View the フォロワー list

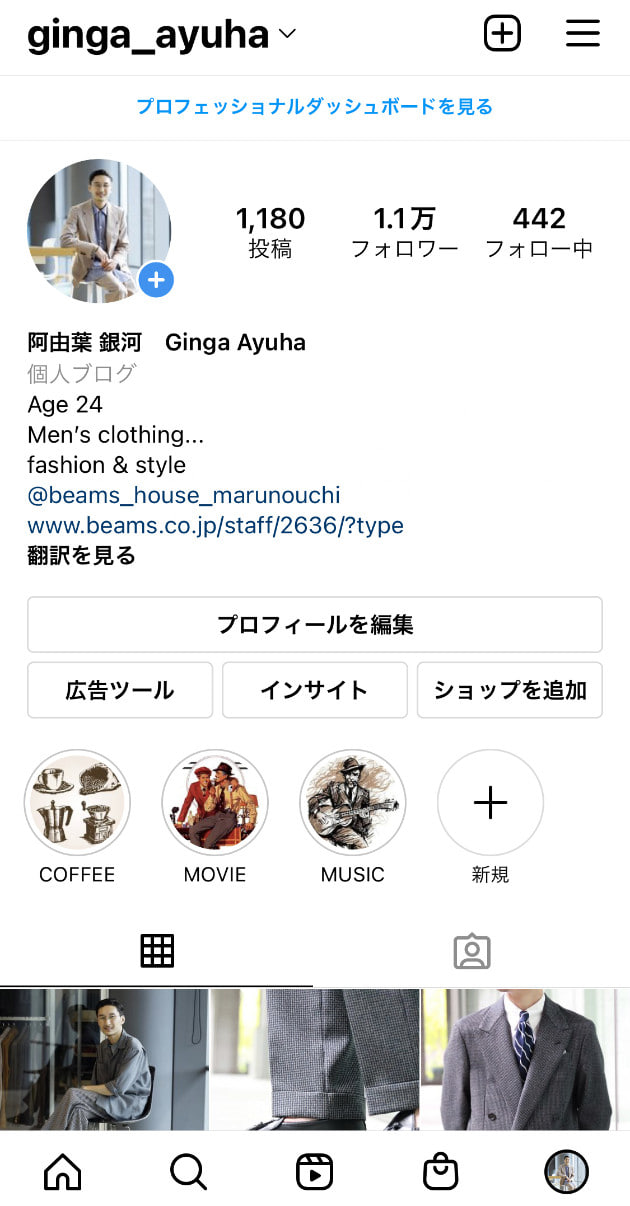coord(404,232)
